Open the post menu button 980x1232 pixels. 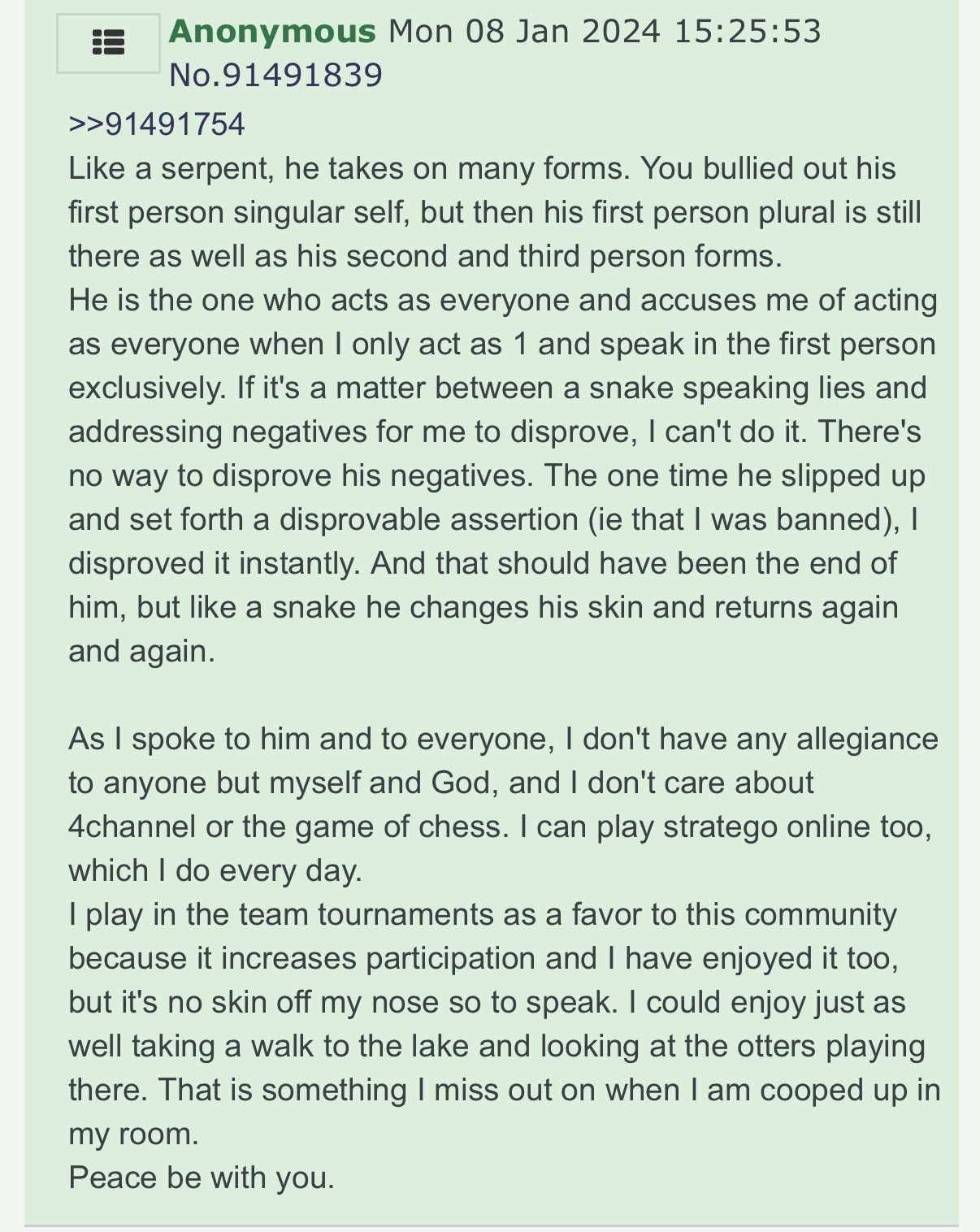tap(108, 44)
